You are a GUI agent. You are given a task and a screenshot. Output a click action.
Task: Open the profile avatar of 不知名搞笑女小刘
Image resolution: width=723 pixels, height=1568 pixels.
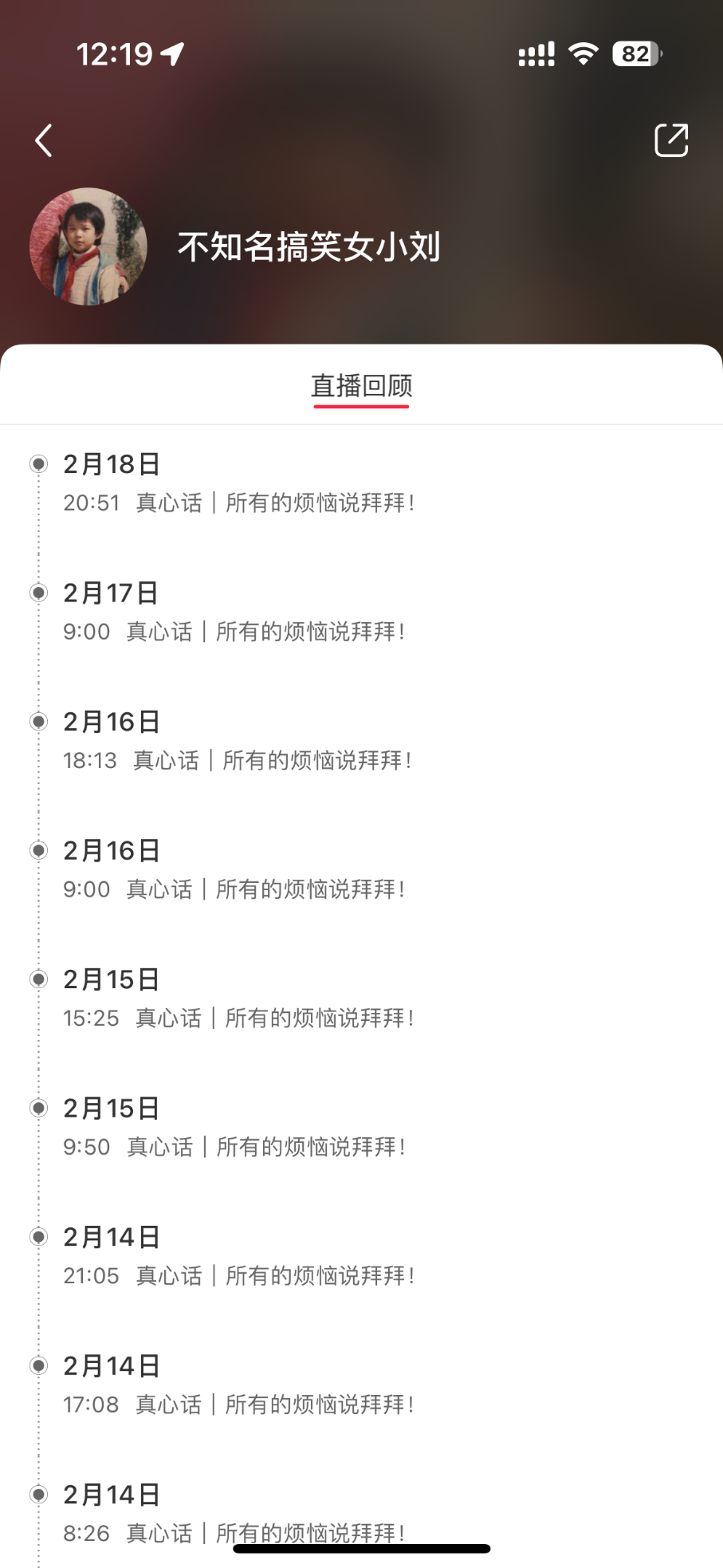coord(88,246)
